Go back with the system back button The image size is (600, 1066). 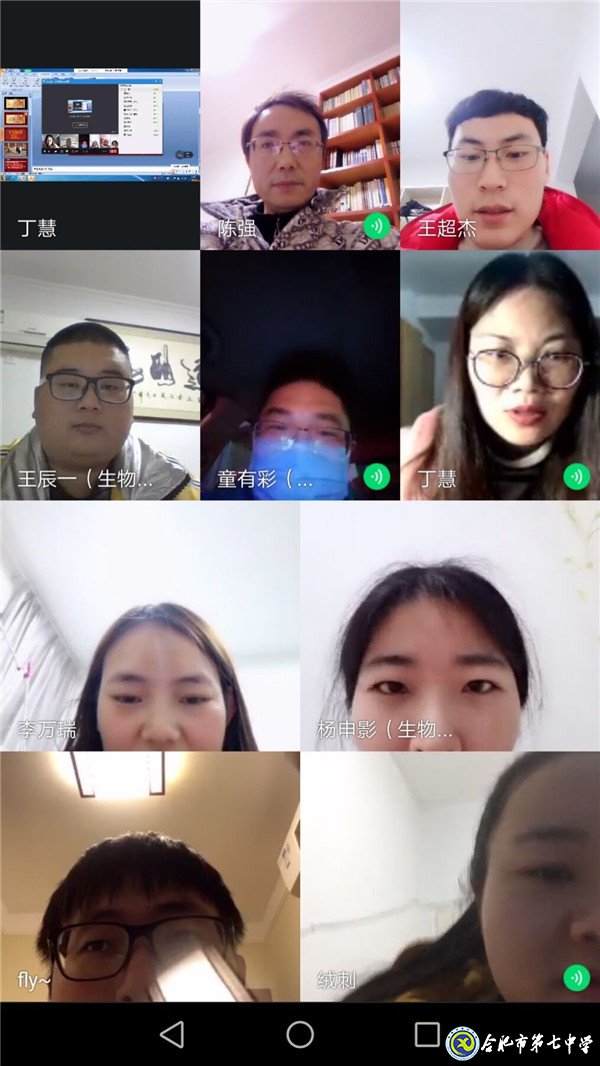click(172, 1034)
